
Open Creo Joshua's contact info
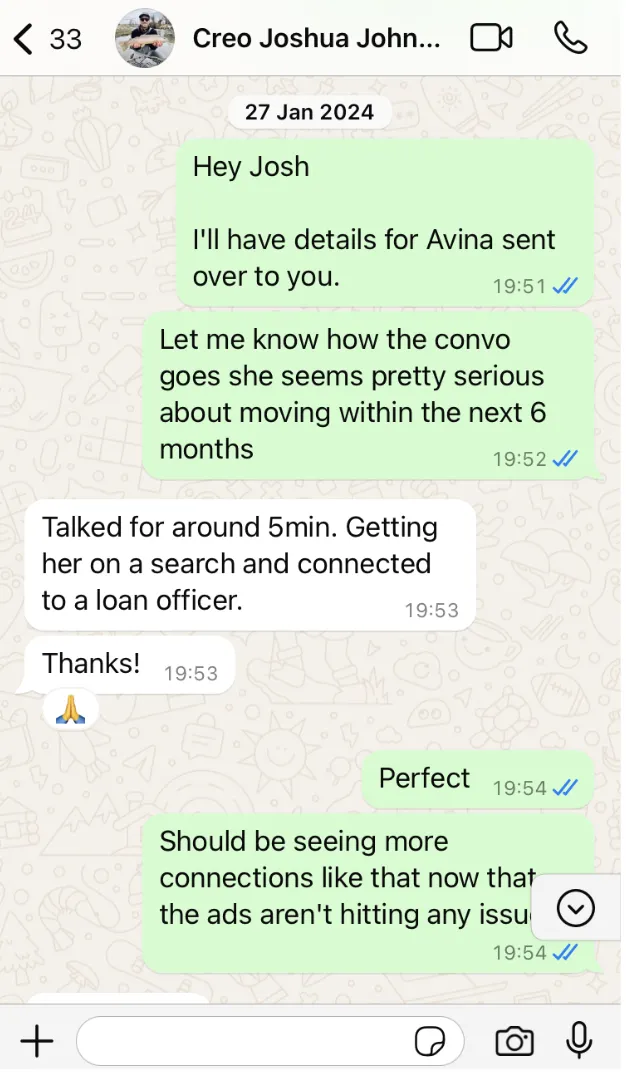(315, 39)
